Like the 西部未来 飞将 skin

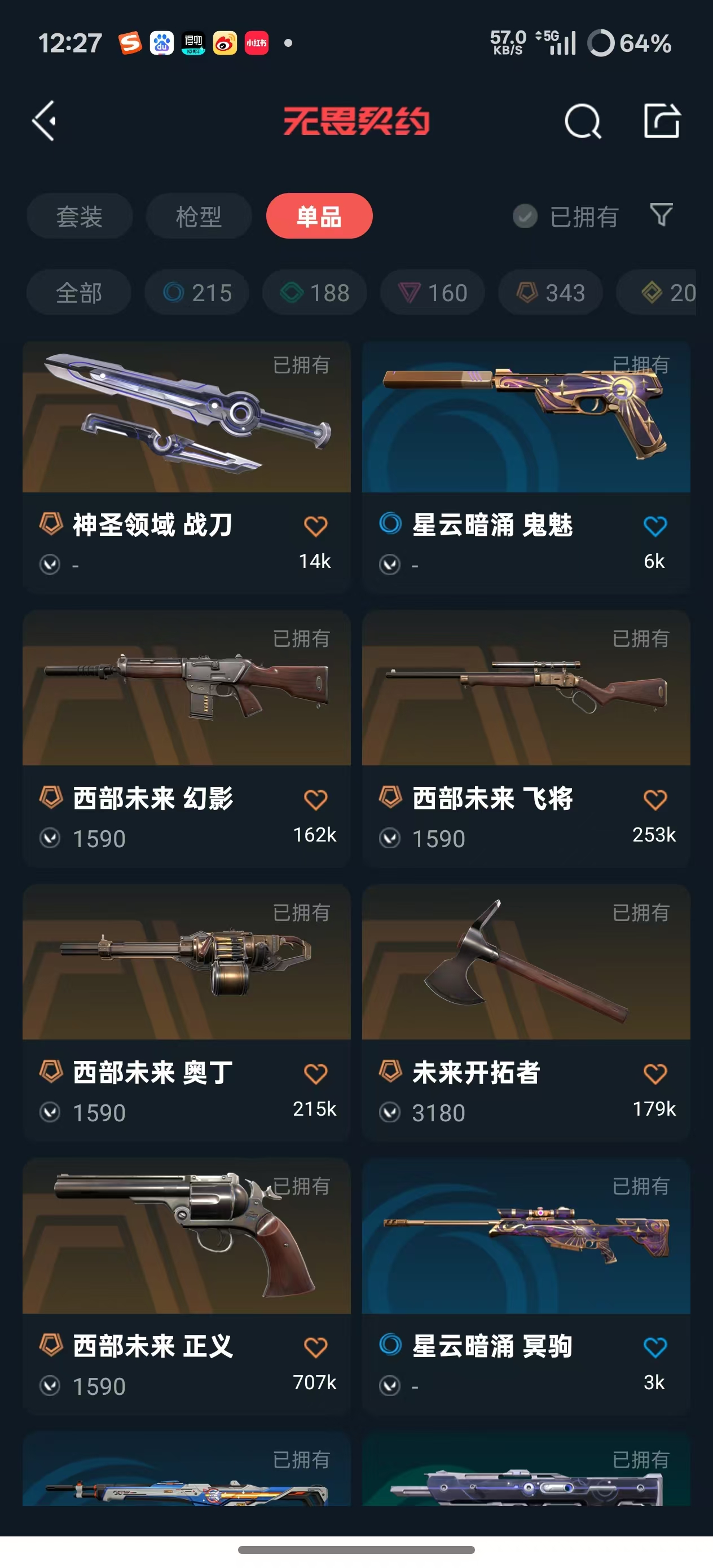point(654,799)
